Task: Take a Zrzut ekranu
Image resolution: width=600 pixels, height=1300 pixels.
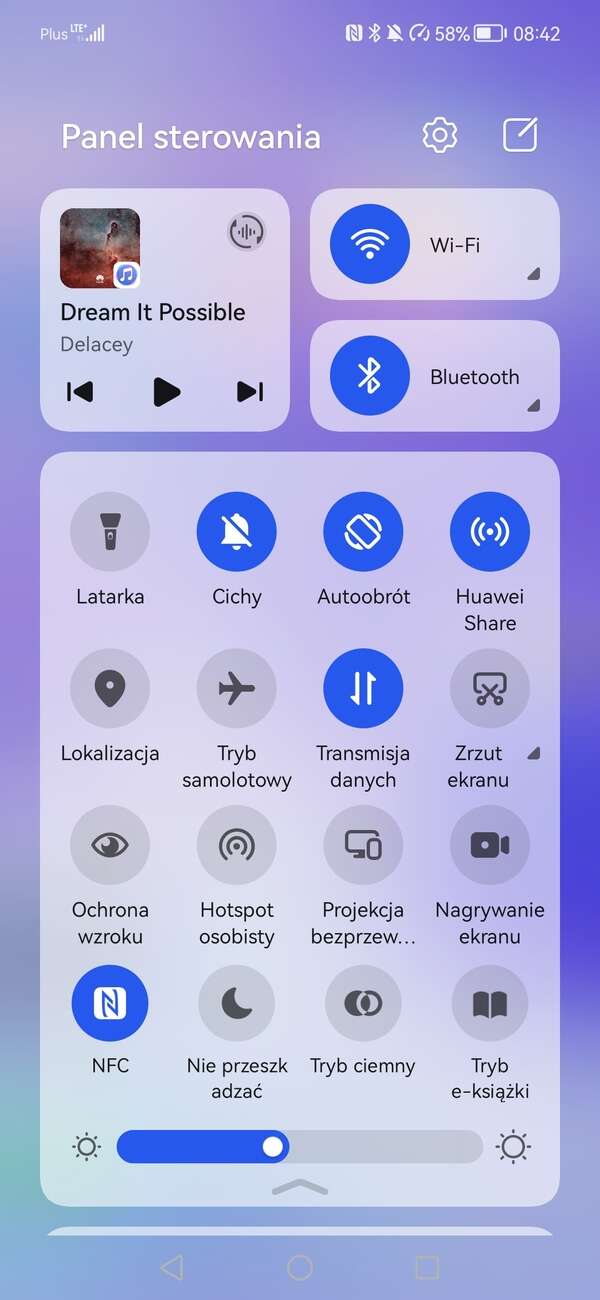Action: point(490,689)
